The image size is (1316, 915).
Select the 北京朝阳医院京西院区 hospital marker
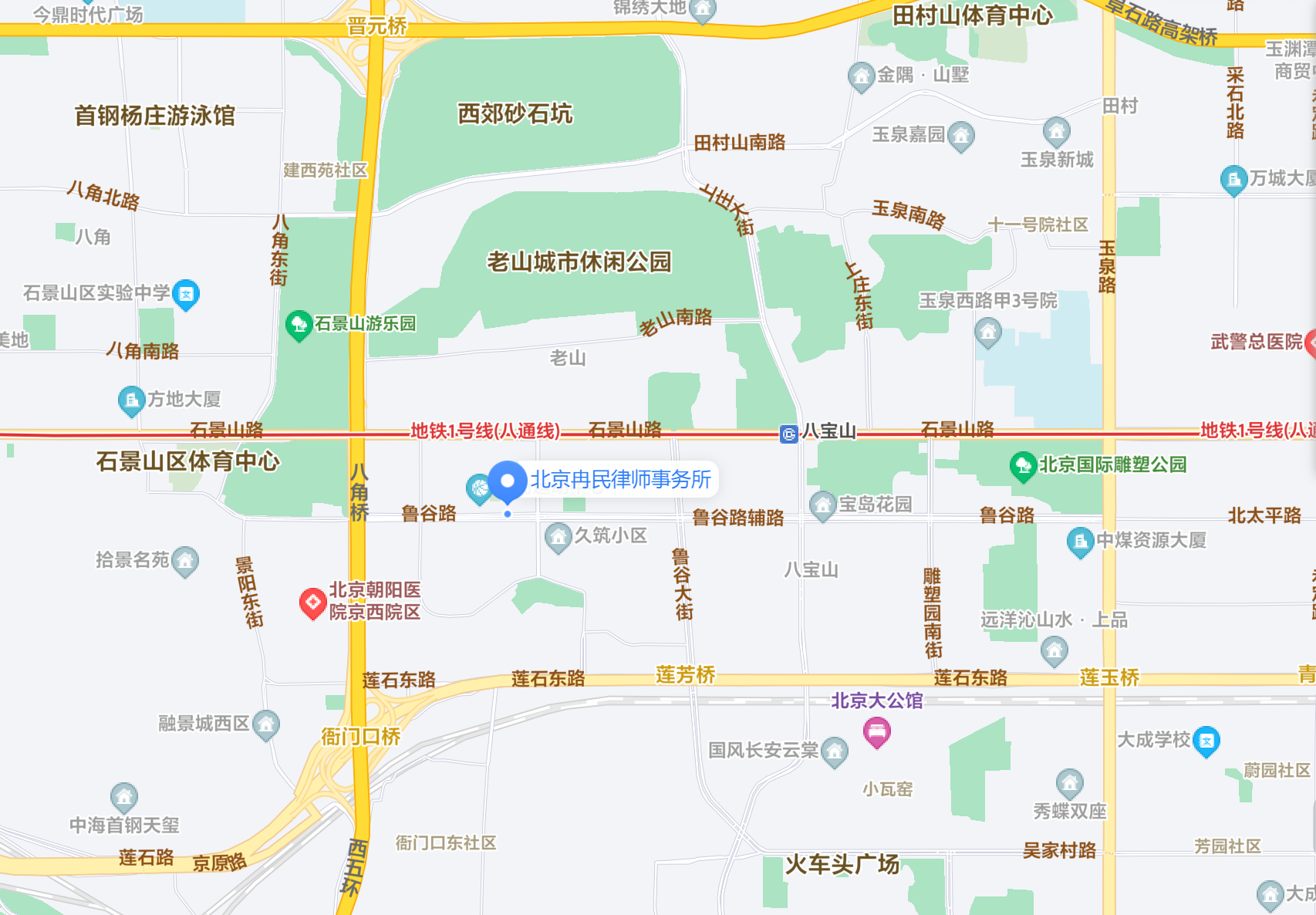tap(313, 602)
